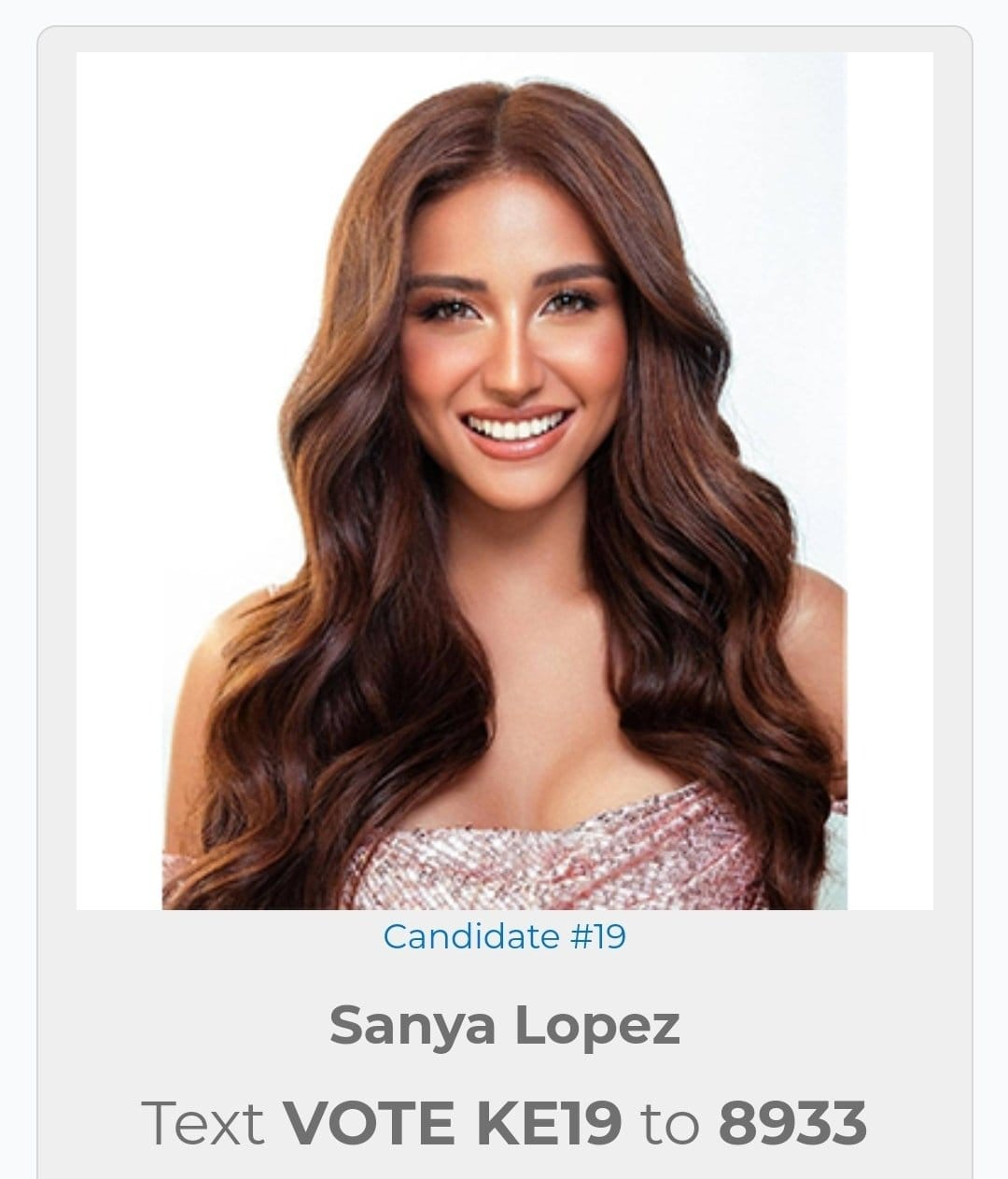Open Sanya Lopez's candidate photo
Image resolution: width=1008 pixels, height=1179 pixels.
pyautogui.click(x=504, y=481)
